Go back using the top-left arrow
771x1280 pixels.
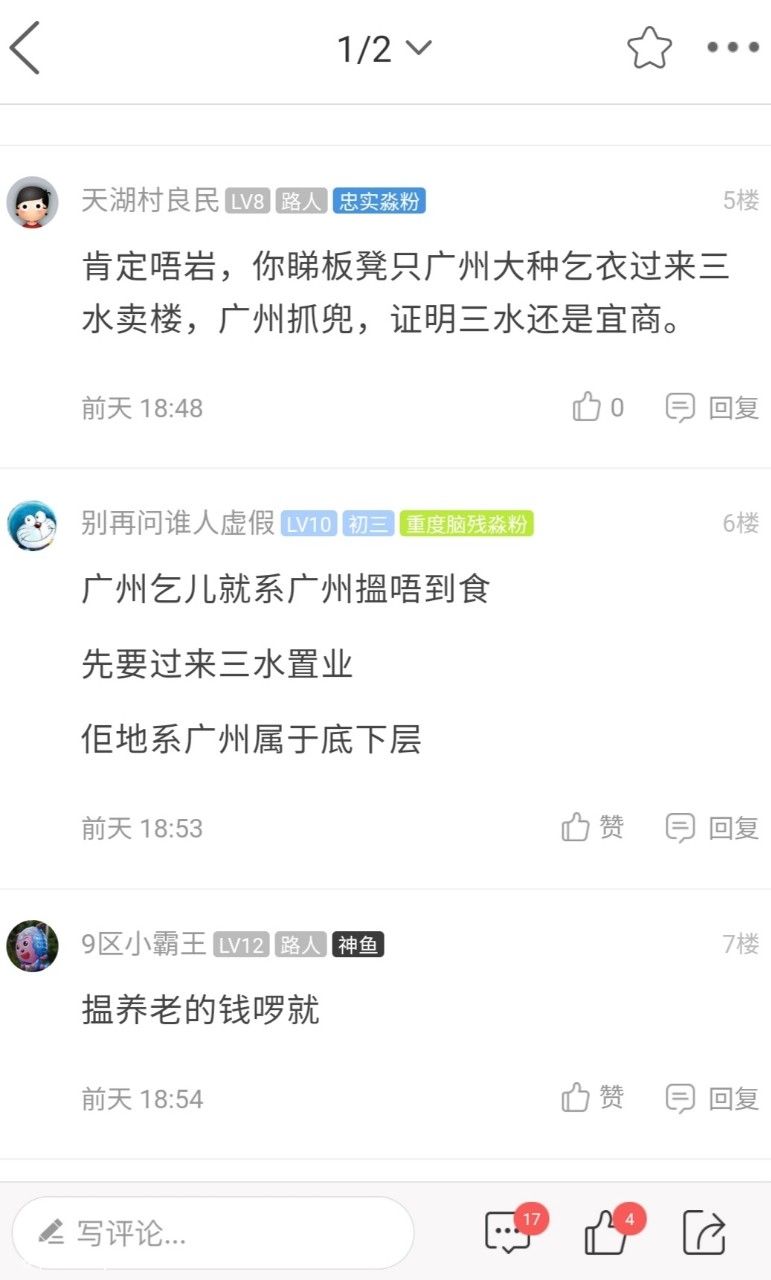(26, 49)
